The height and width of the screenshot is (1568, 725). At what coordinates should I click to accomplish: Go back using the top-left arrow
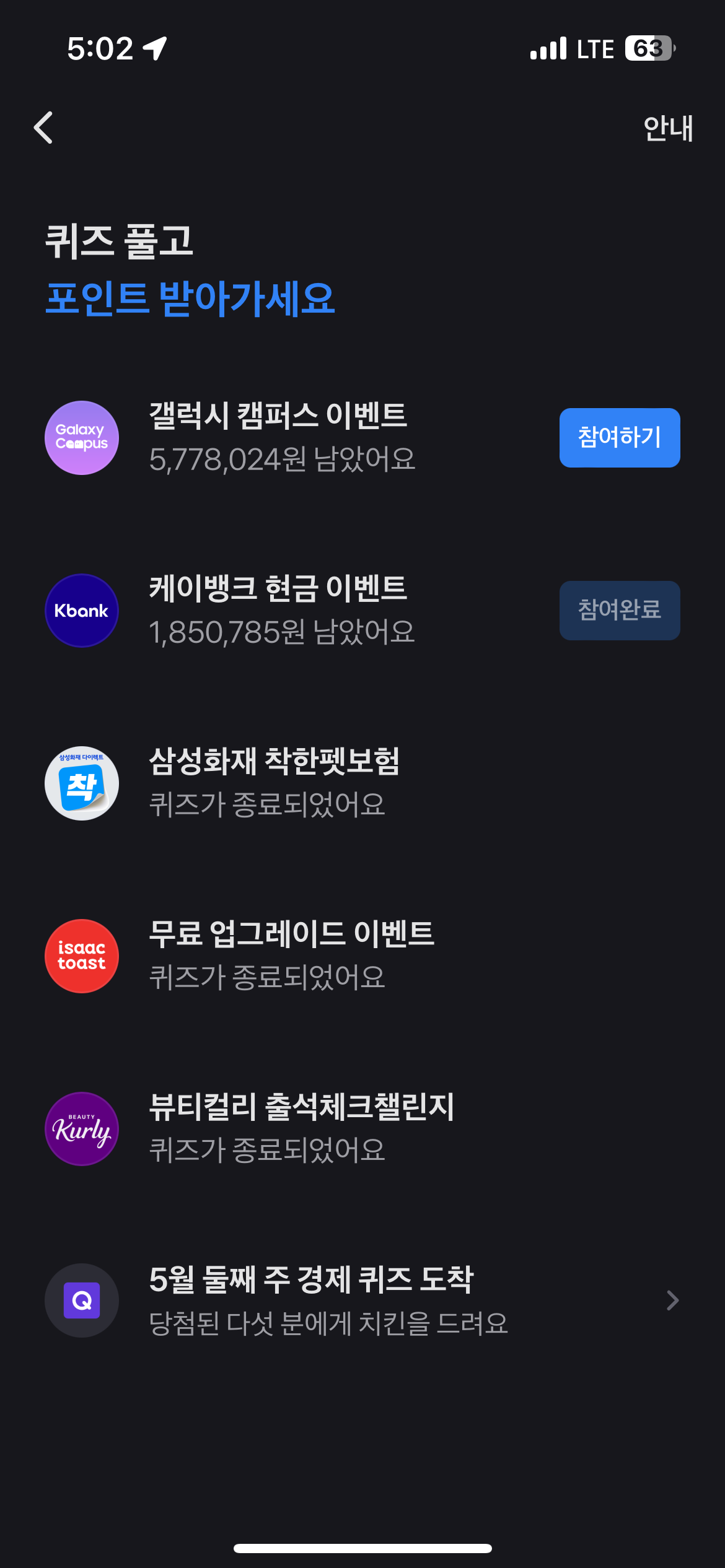pyautogui.click(x=43, y=128)
